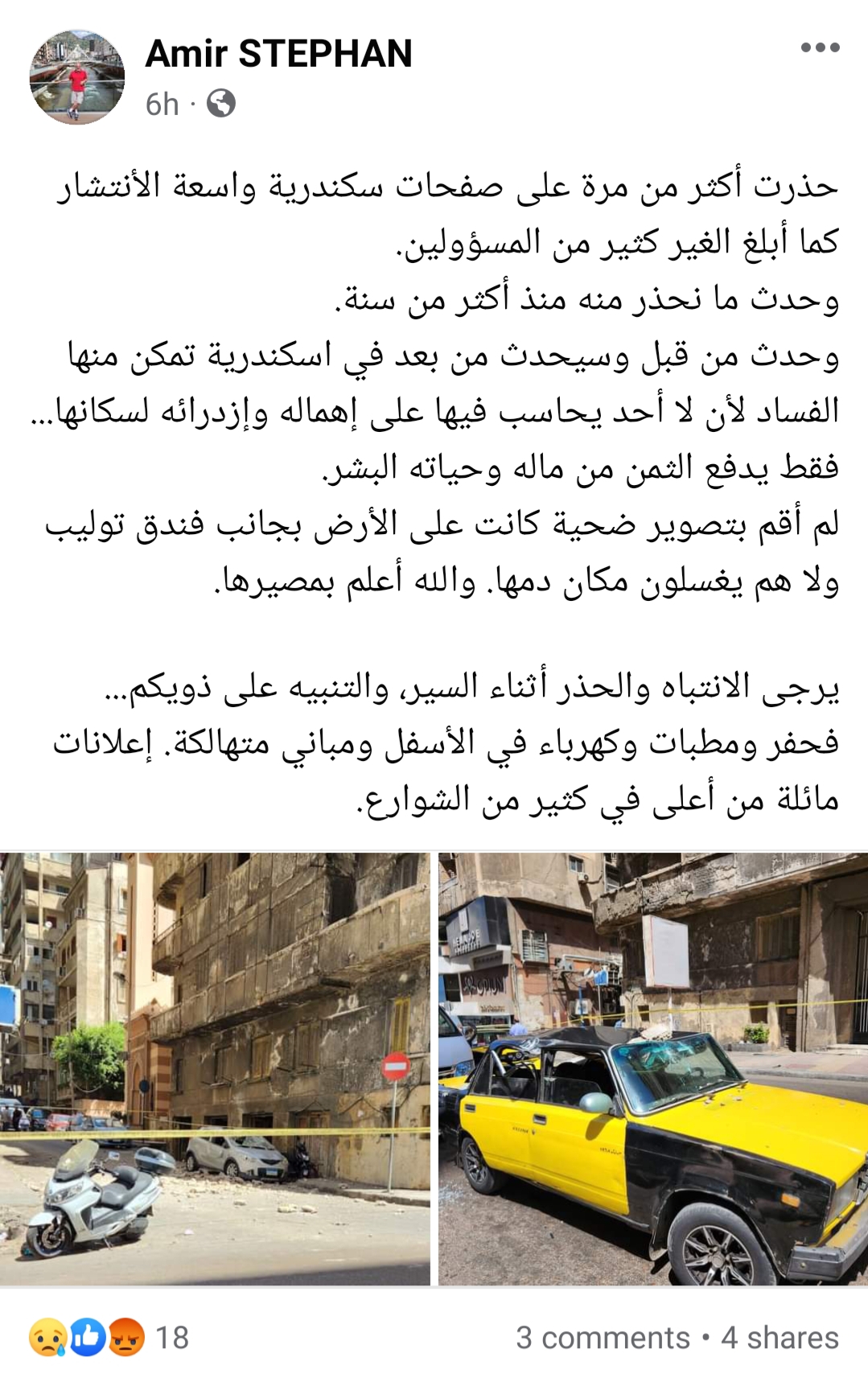
Task: View the 18 reactions list
Action: pyautogui.click(x=109, y=1338)
